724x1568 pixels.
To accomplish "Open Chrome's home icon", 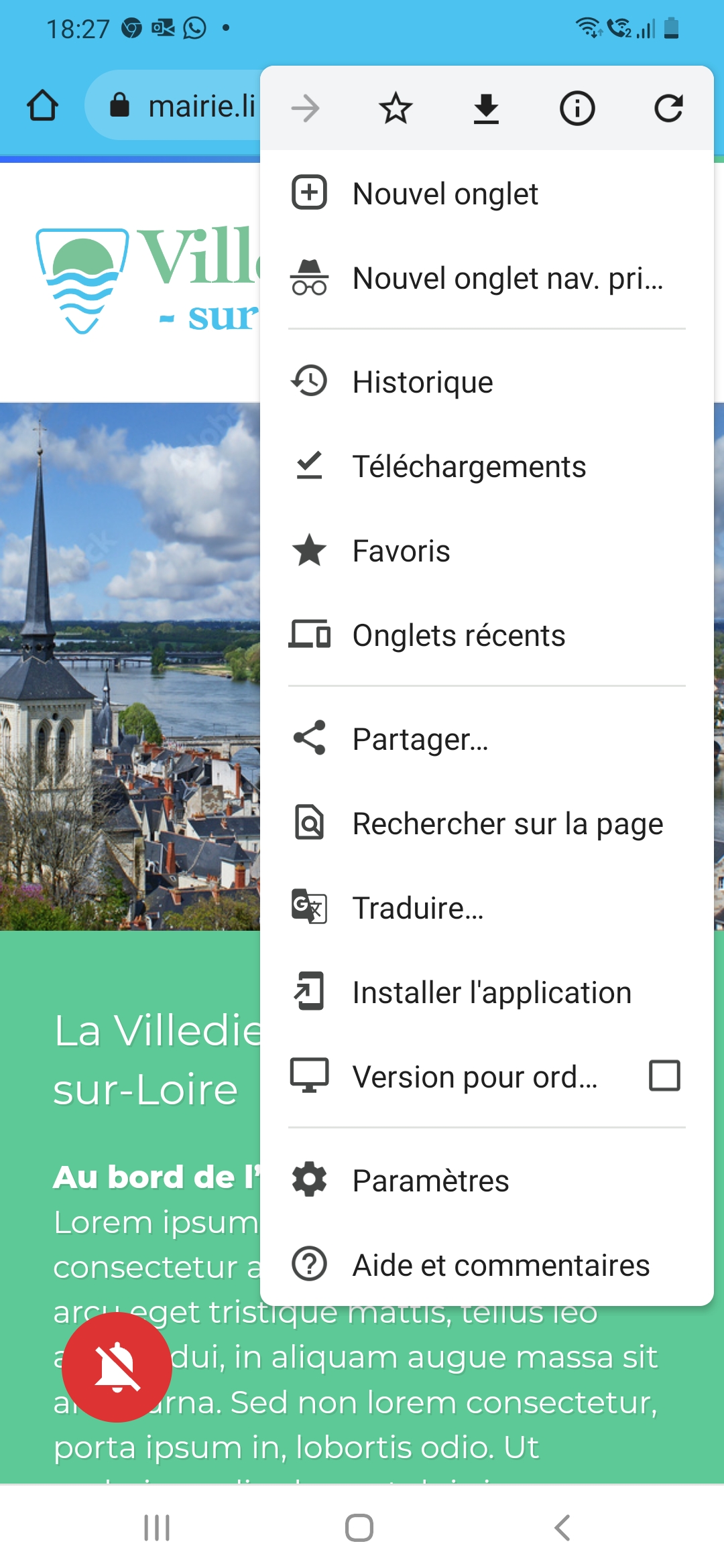I will pos(42,105).
